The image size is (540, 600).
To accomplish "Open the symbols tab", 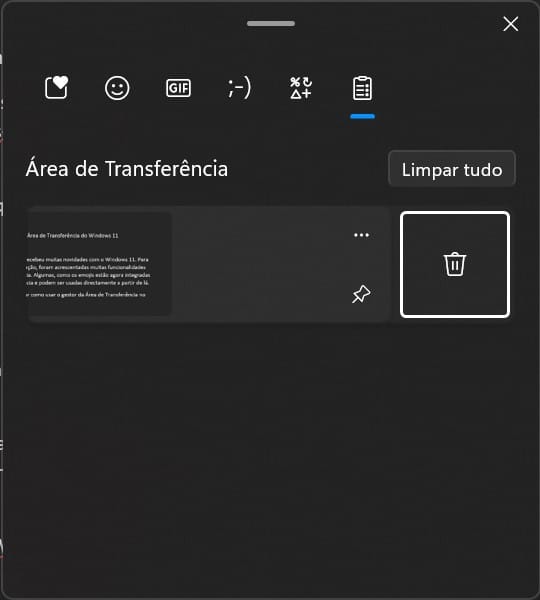I will point(301,88).
